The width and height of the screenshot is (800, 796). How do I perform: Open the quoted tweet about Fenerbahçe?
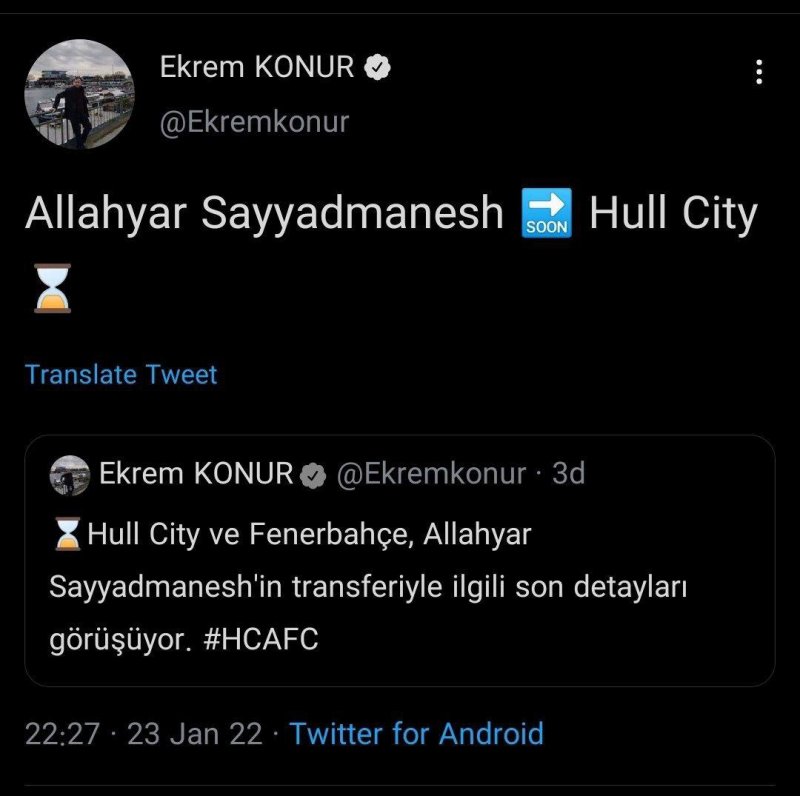click(399, 587)
